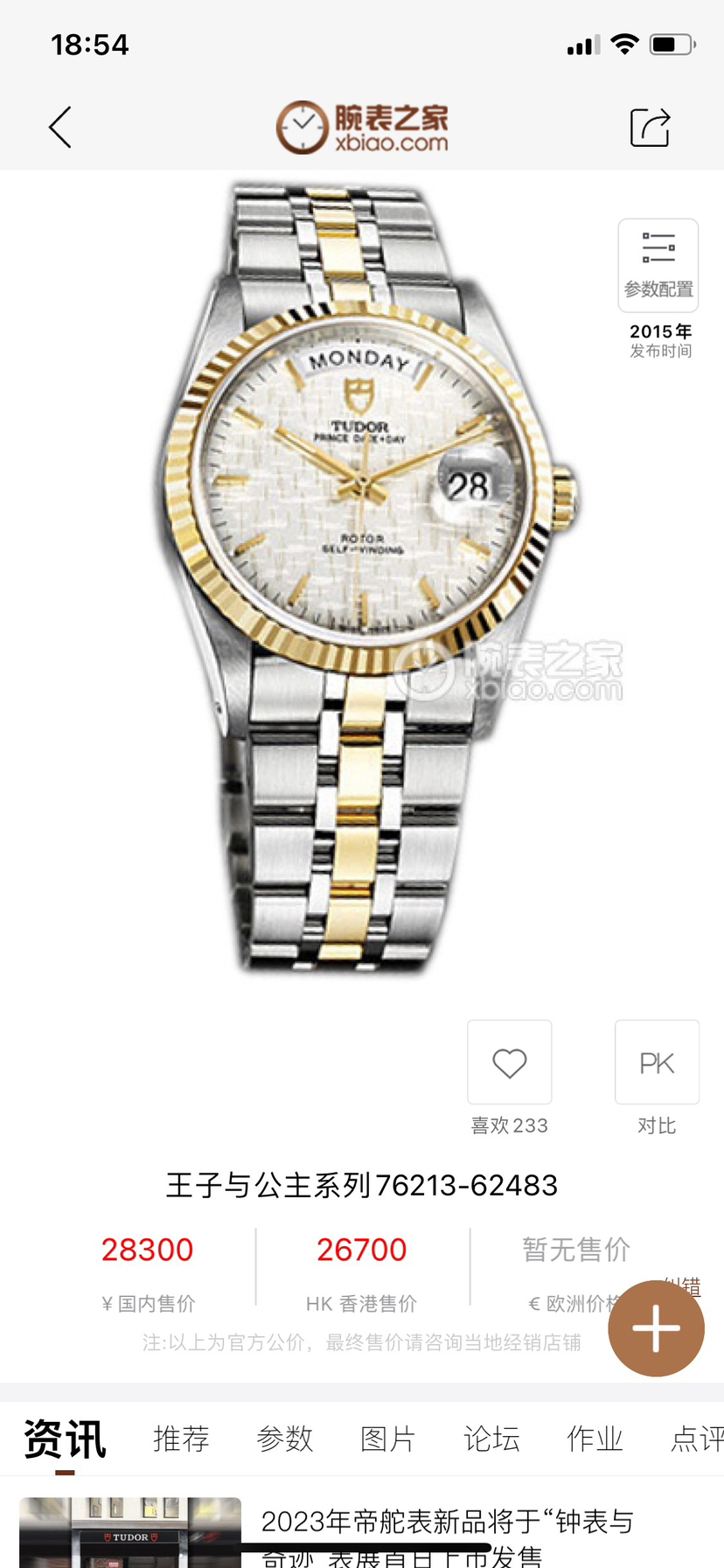Screen dimensions: 724x1568
Task: Switch to the 图片 tab
Action: [387, 1439]
